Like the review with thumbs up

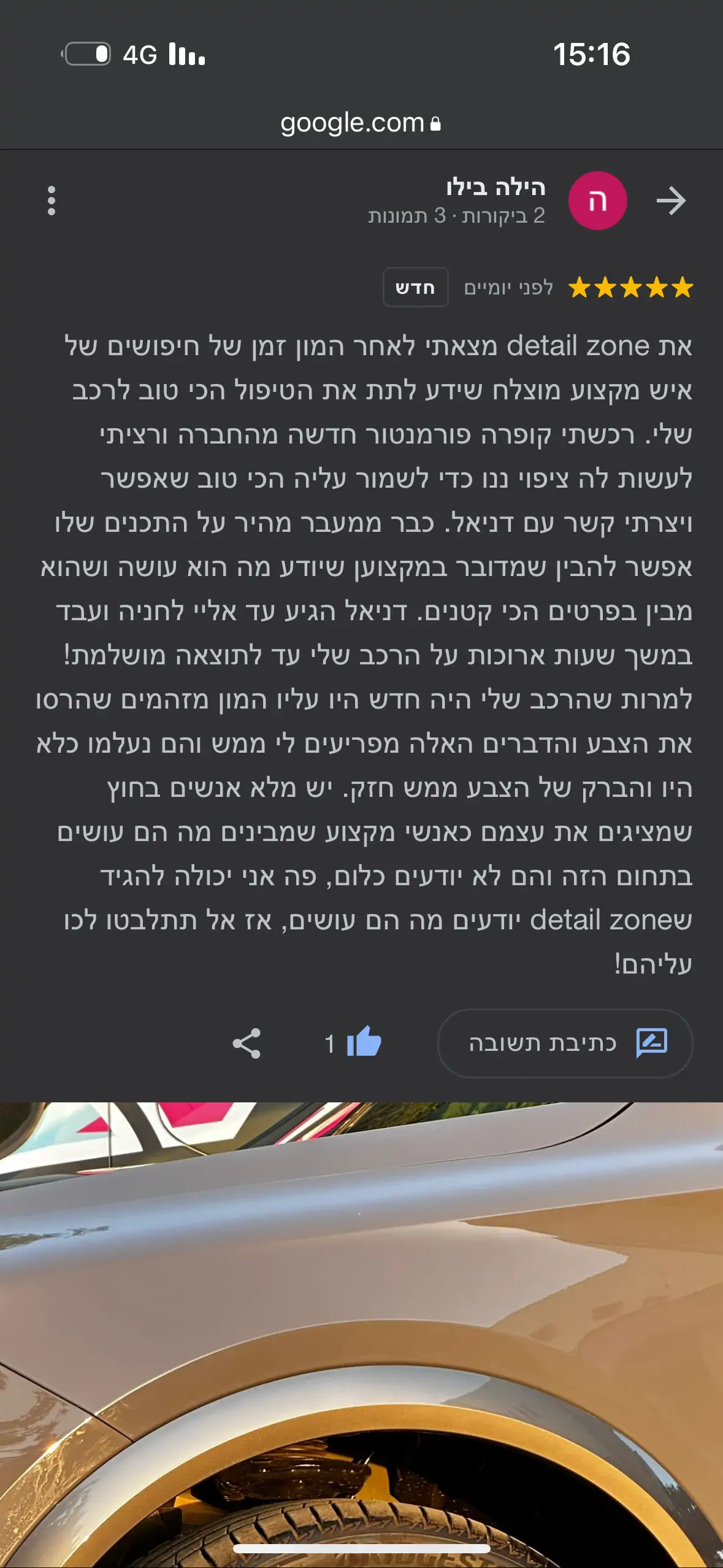tap(364, 1042)
